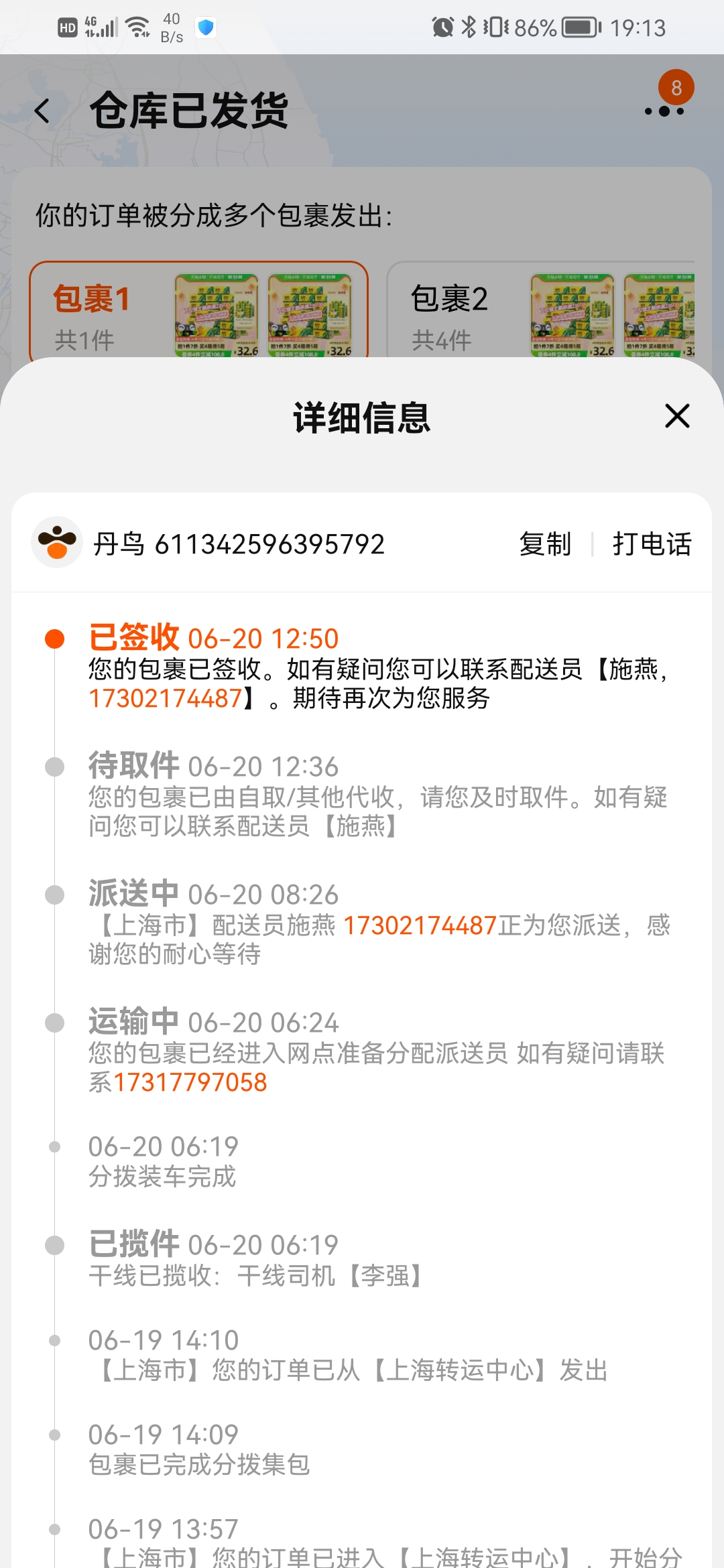Tap the 丹鸟 courier logo icon

coord(57,544)
